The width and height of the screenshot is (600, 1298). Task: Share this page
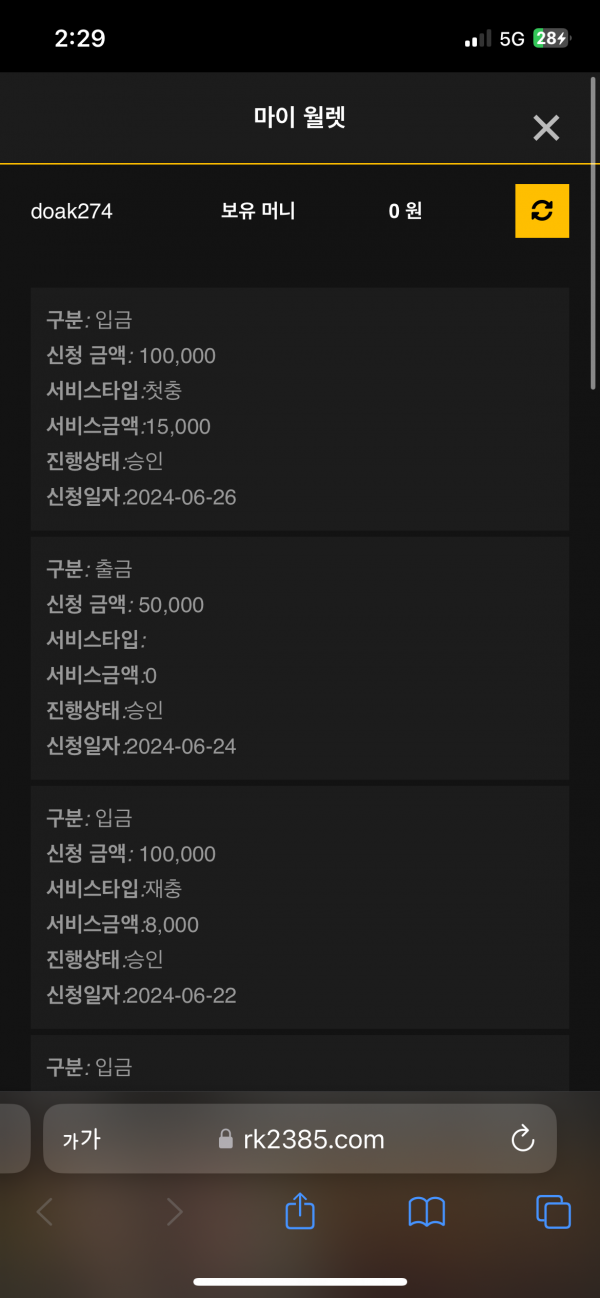(300, 1212)
